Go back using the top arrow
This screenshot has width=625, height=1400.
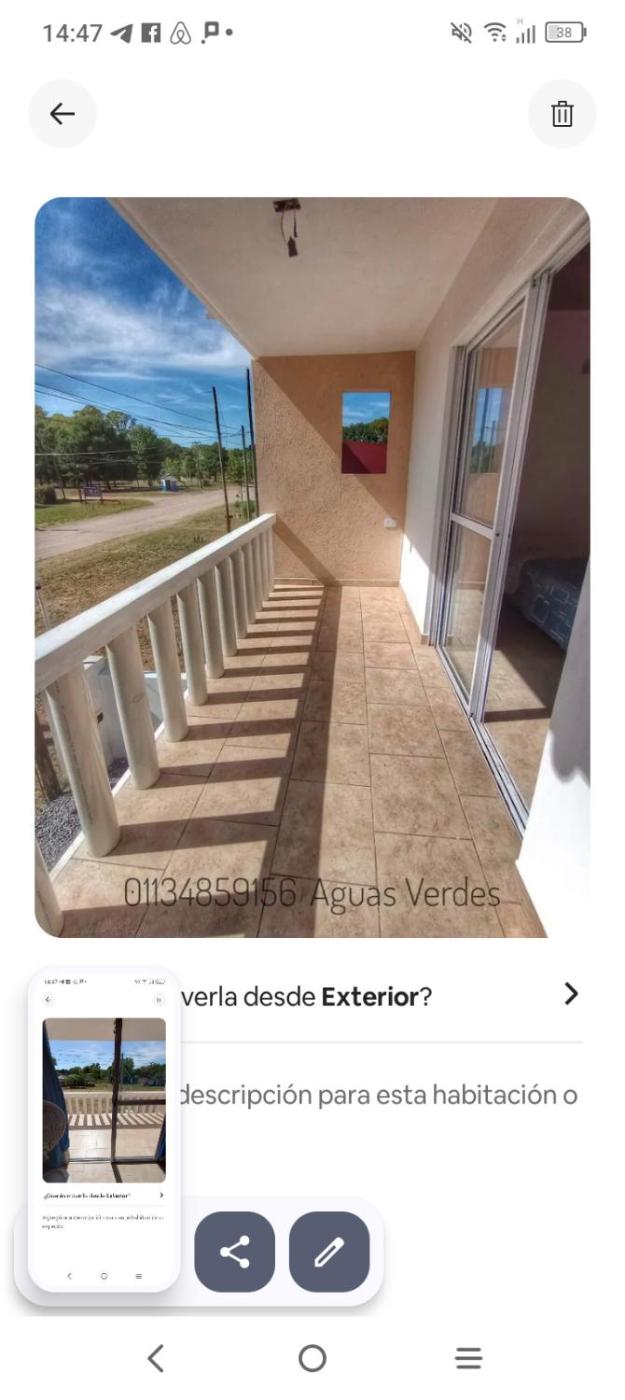(x=62, y=114)
